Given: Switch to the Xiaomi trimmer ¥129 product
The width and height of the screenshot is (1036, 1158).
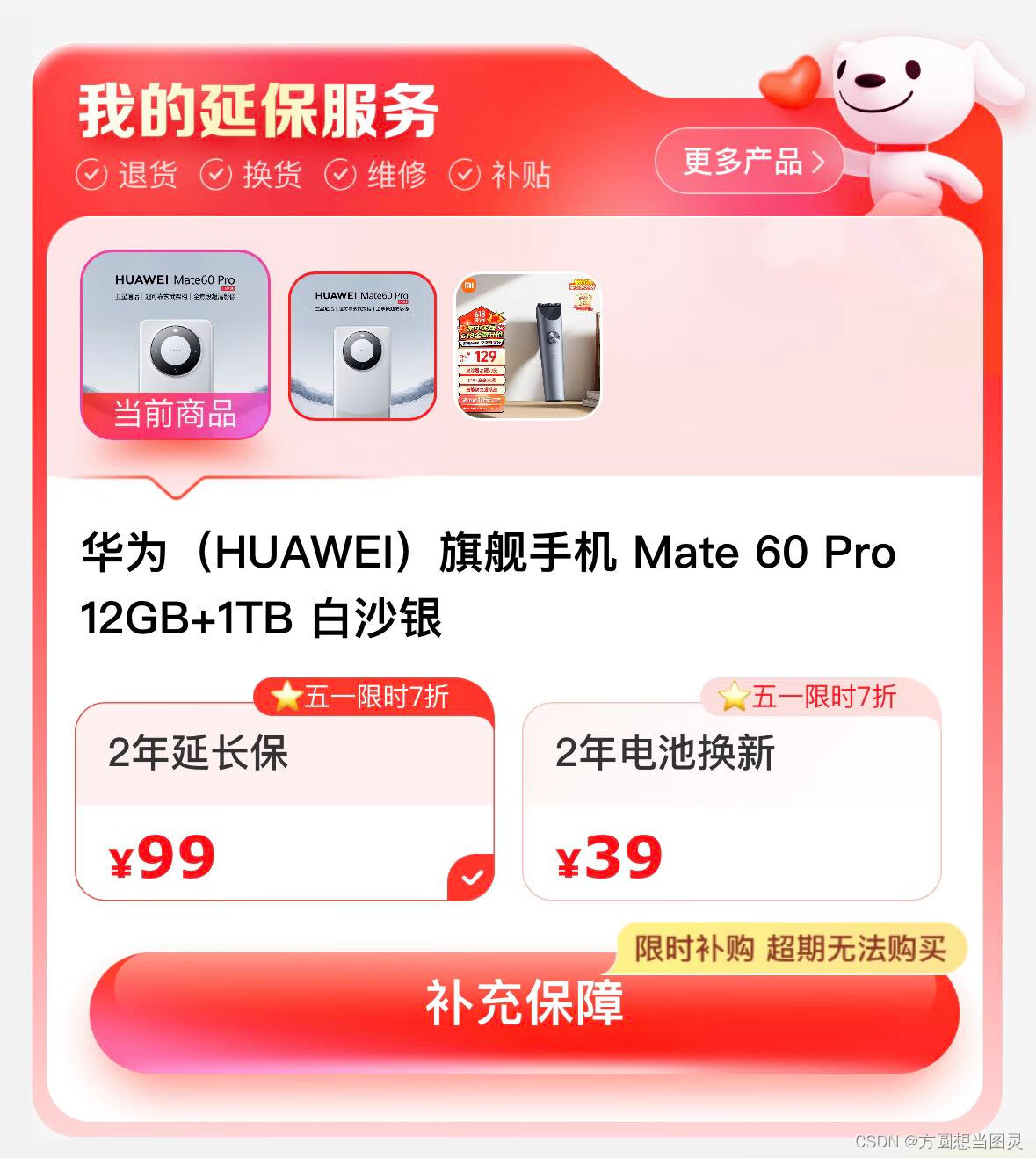Looking at the screenshot, I should coord(525,345).
